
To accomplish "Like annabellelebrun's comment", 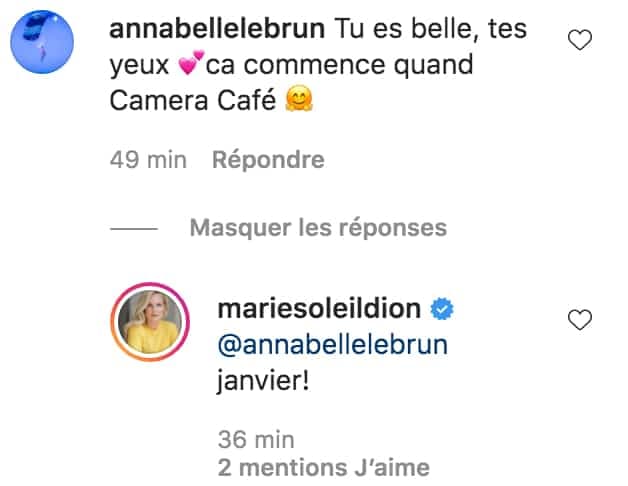I will click(579, 41).
